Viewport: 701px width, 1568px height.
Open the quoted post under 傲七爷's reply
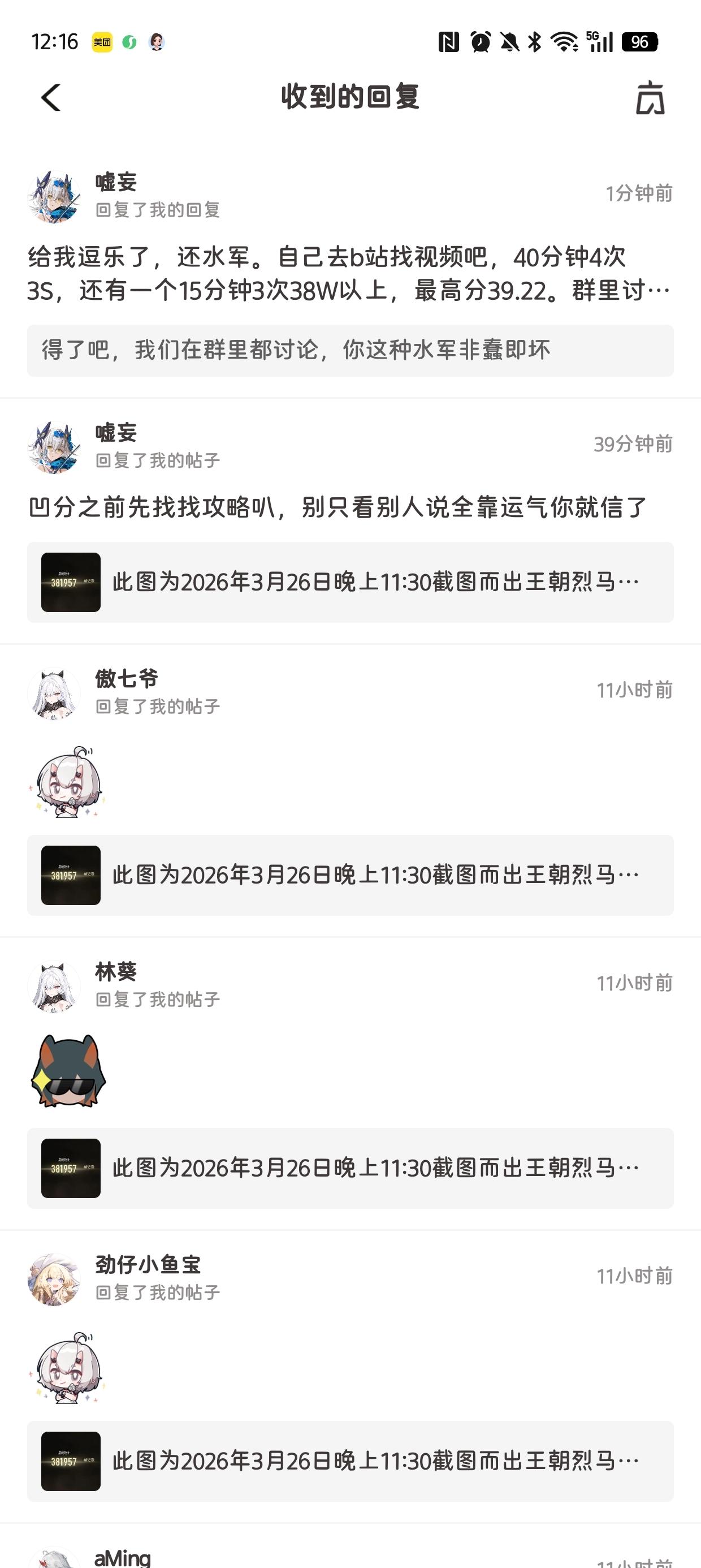coord(350,875)
